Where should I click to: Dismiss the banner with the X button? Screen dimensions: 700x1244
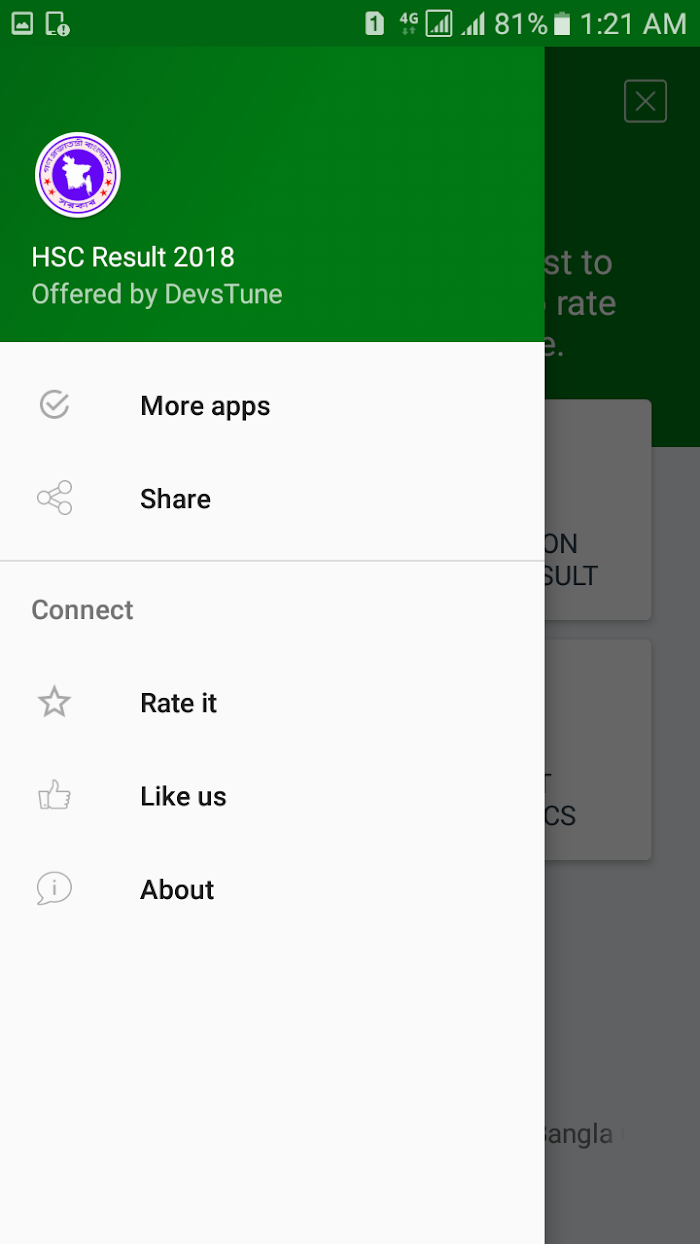point(645,101)
